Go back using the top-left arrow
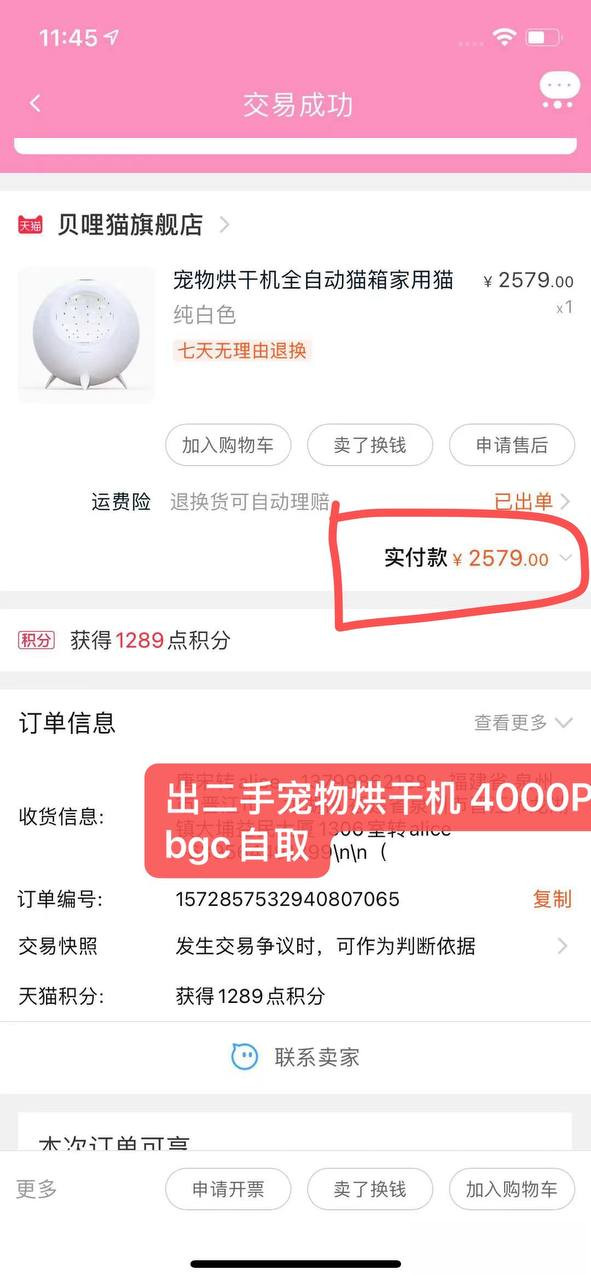 pyautogui.click(x=35, y=103)
